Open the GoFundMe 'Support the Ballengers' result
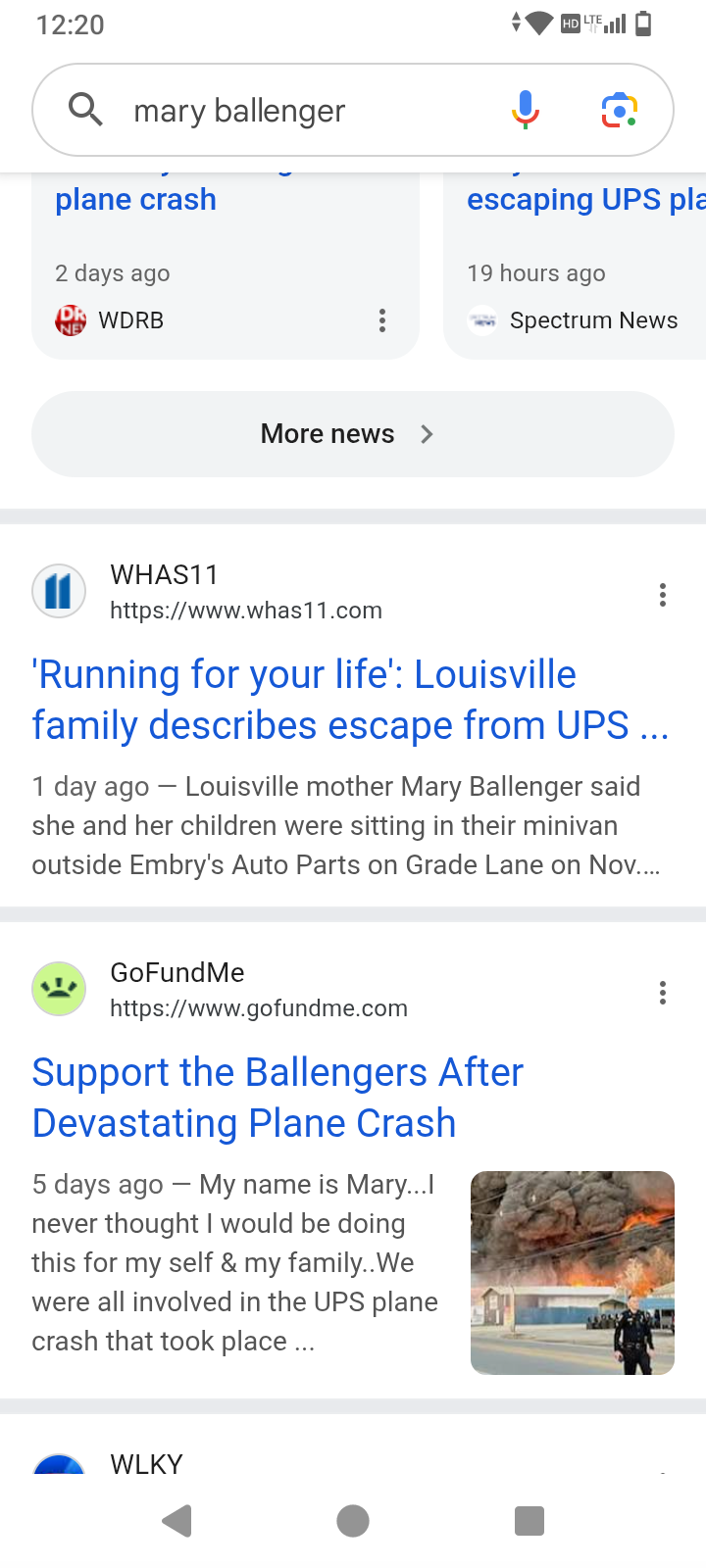 [277, 1098]
